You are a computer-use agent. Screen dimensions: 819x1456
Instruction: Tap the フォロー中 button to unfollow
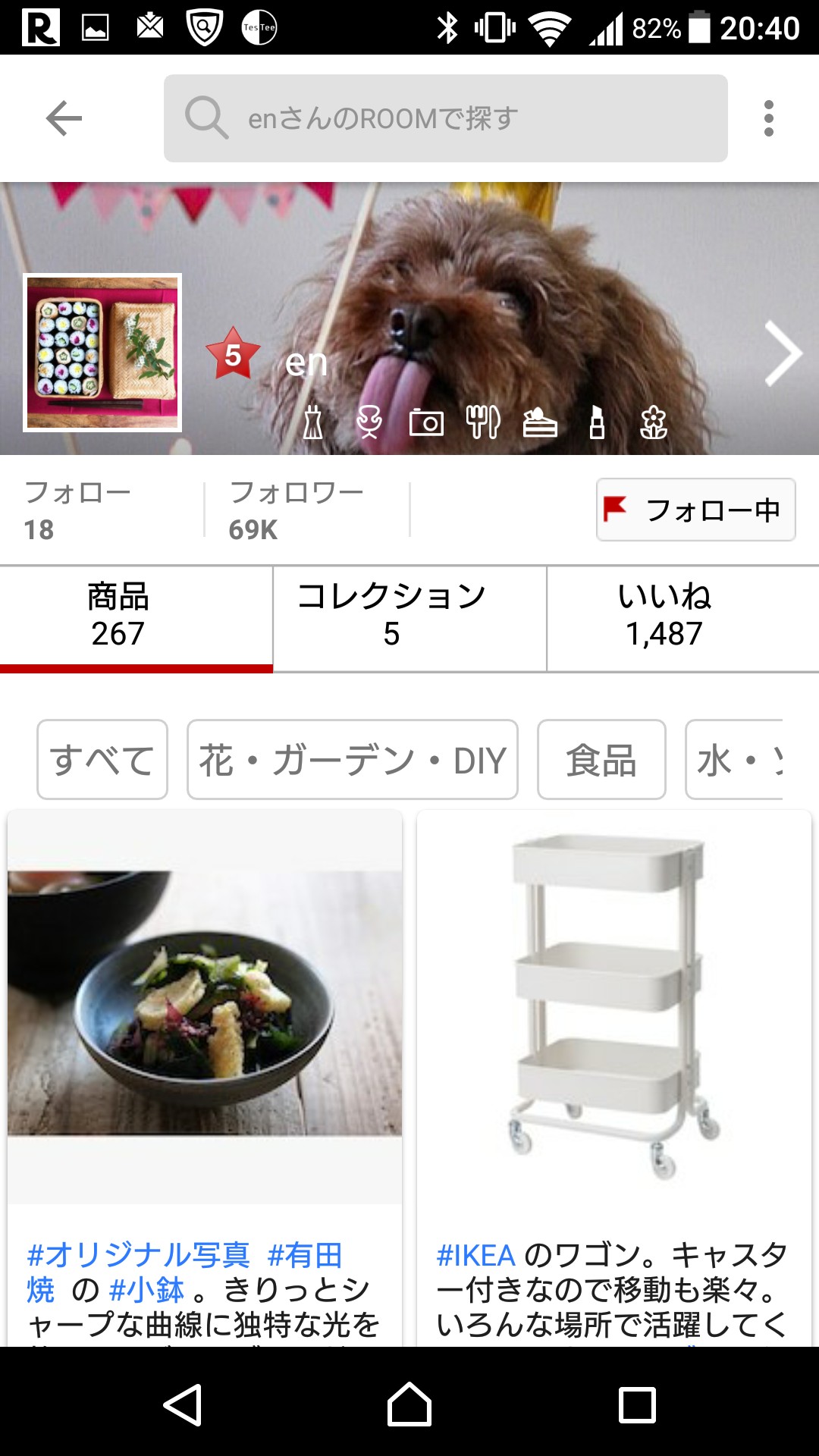[x=695, y=510]
